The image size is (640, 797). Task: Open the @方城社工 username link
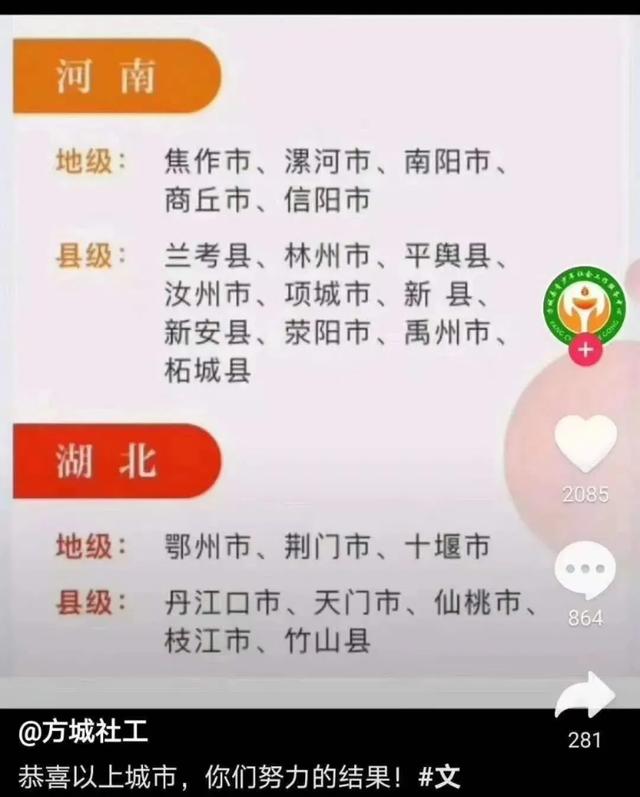coord(84,733)
